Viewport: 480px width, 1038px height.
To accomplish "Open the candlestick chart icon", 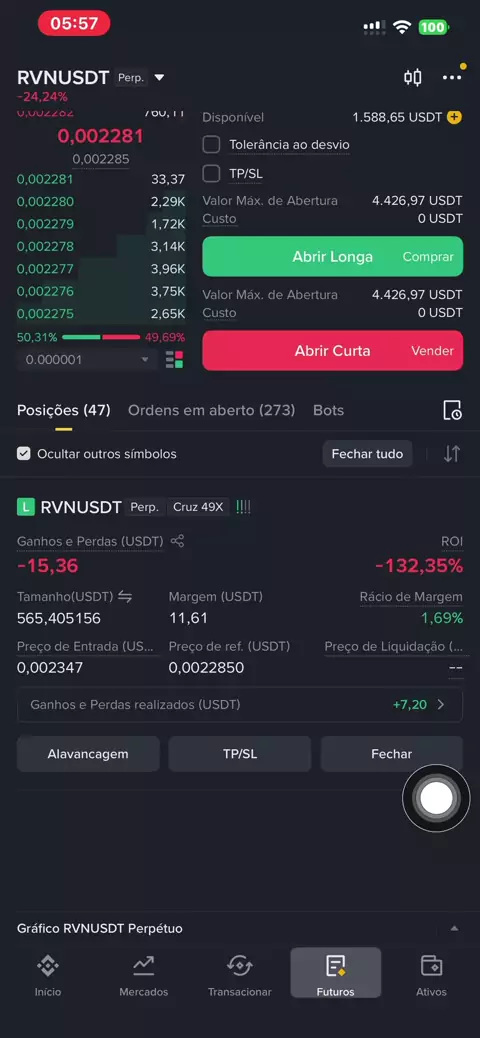I will 412,77.
